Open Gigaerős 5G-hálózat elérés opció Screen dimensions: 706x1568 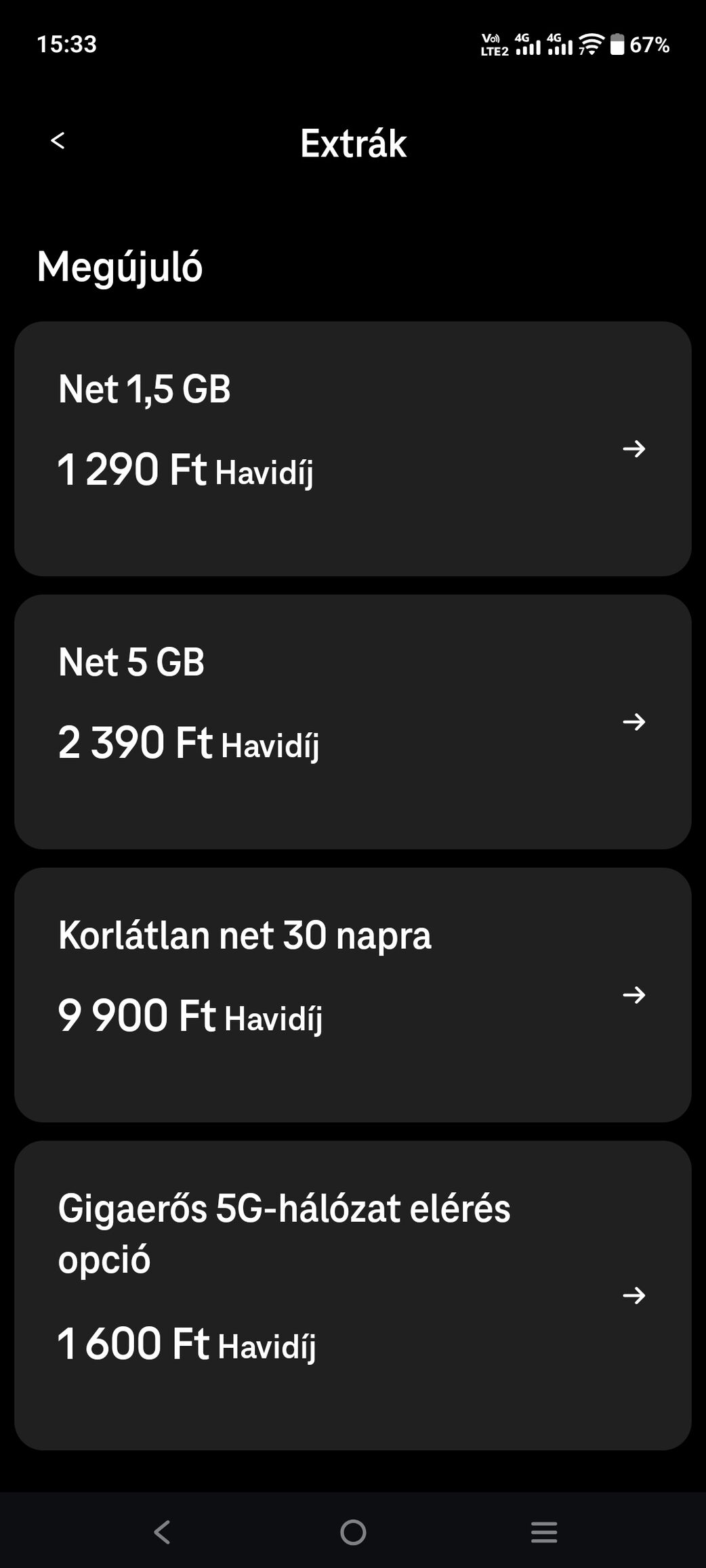pyautogui.click(x=352, y=1294)
